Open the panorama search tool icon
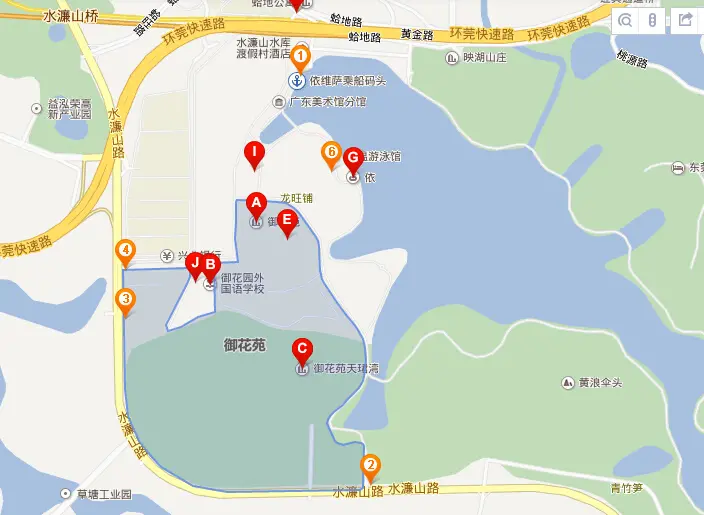The image size is (704, 515). tap(624, 19)
